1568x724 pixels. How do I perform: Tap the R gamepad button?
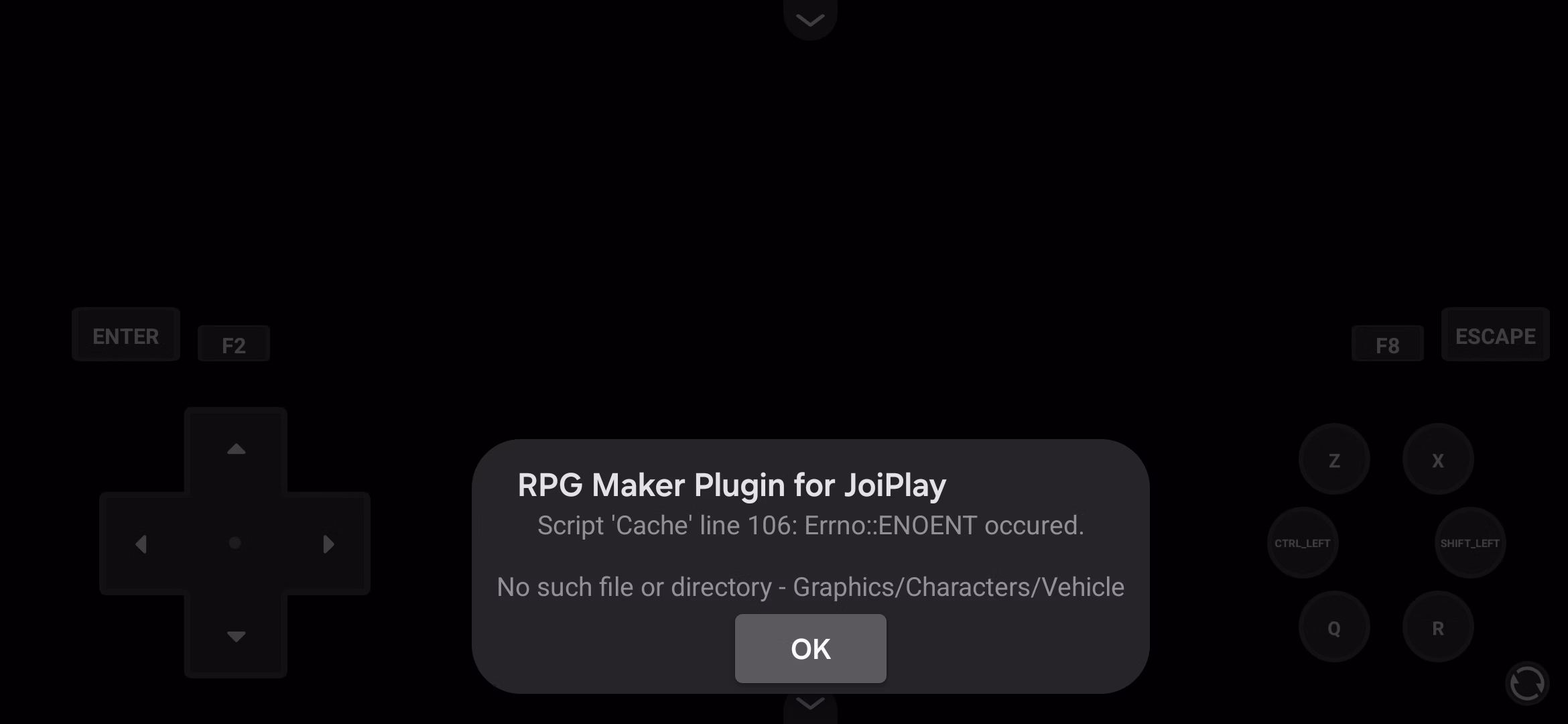1438,628
